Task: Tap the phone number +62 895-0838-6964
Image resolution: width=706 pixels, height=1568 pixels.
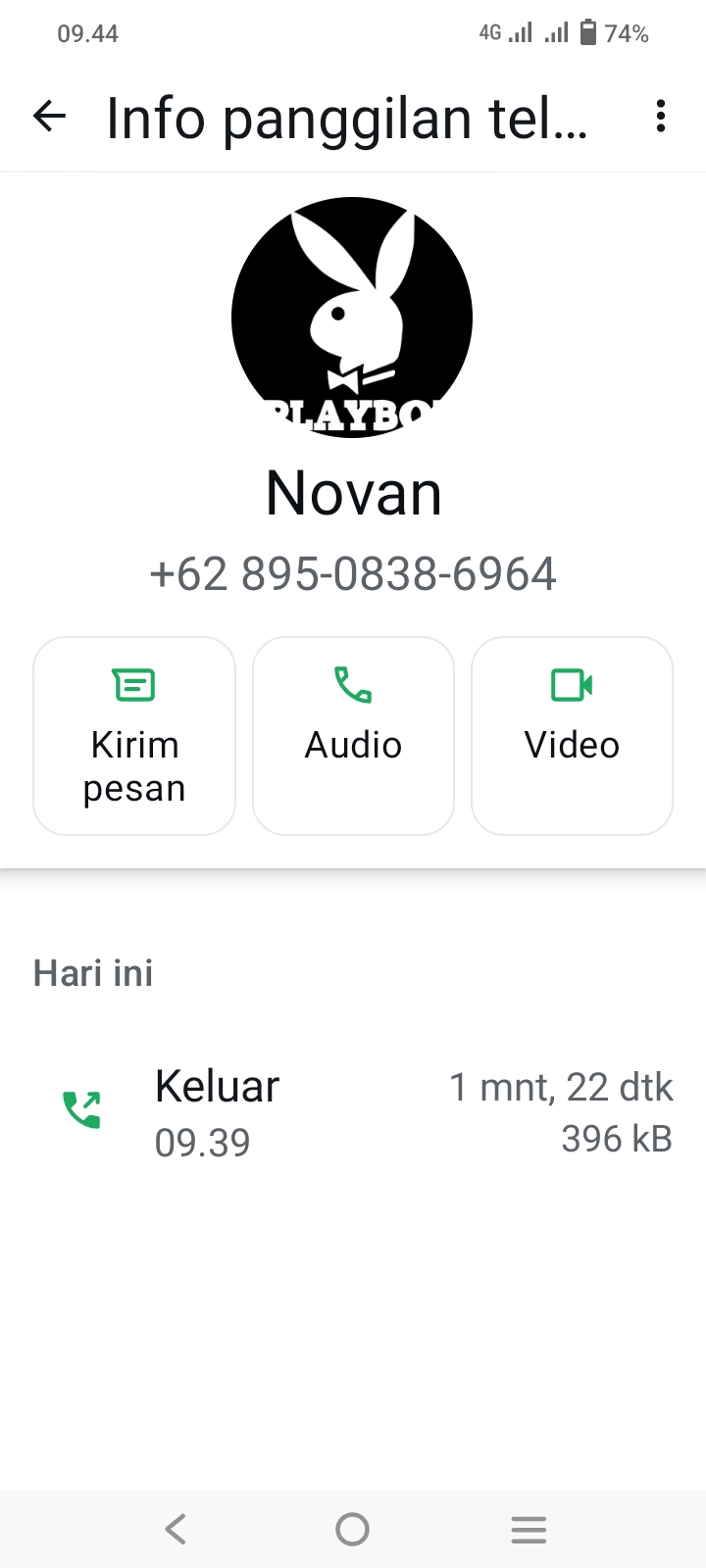Action: (353, 573)
